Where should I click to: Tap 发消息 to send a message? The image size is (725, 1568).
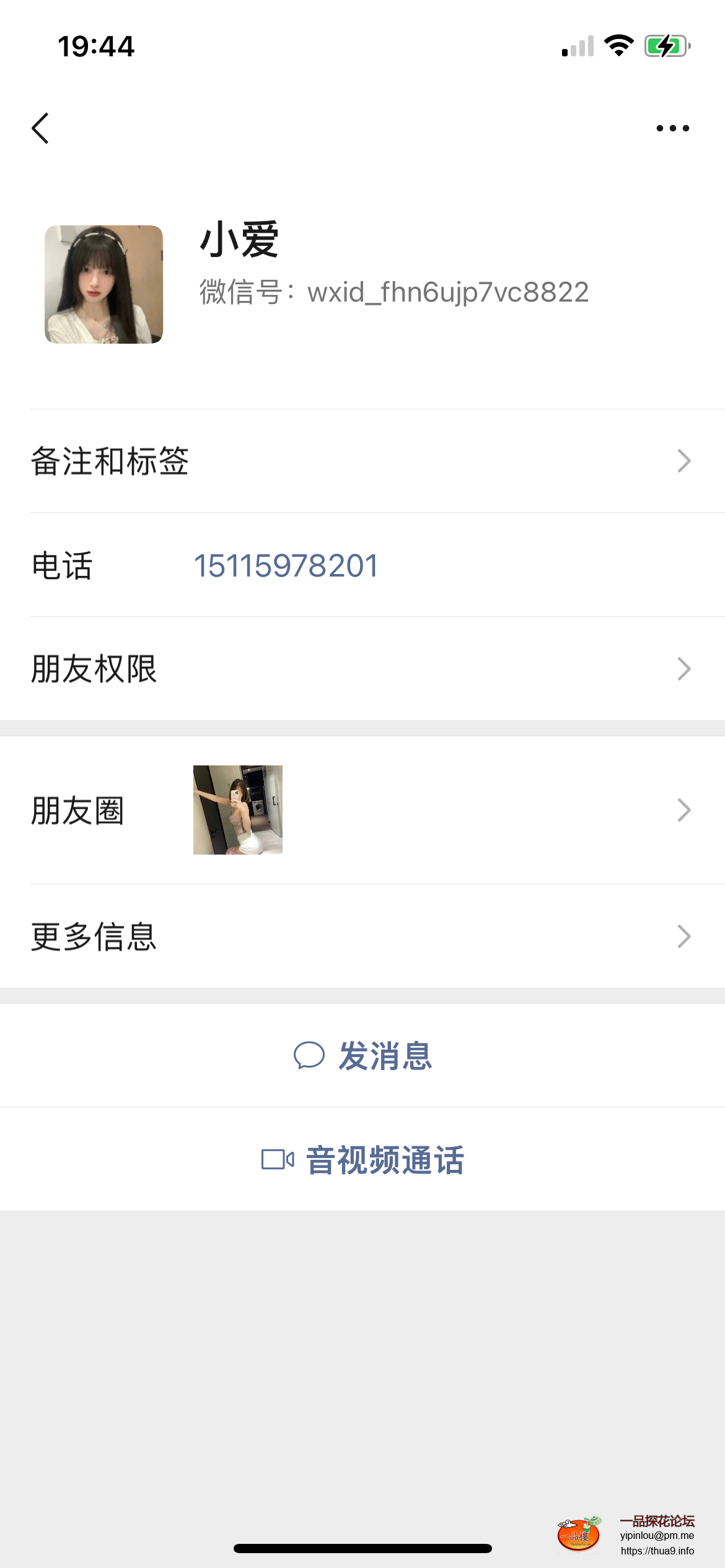[x=362, y=1055]
